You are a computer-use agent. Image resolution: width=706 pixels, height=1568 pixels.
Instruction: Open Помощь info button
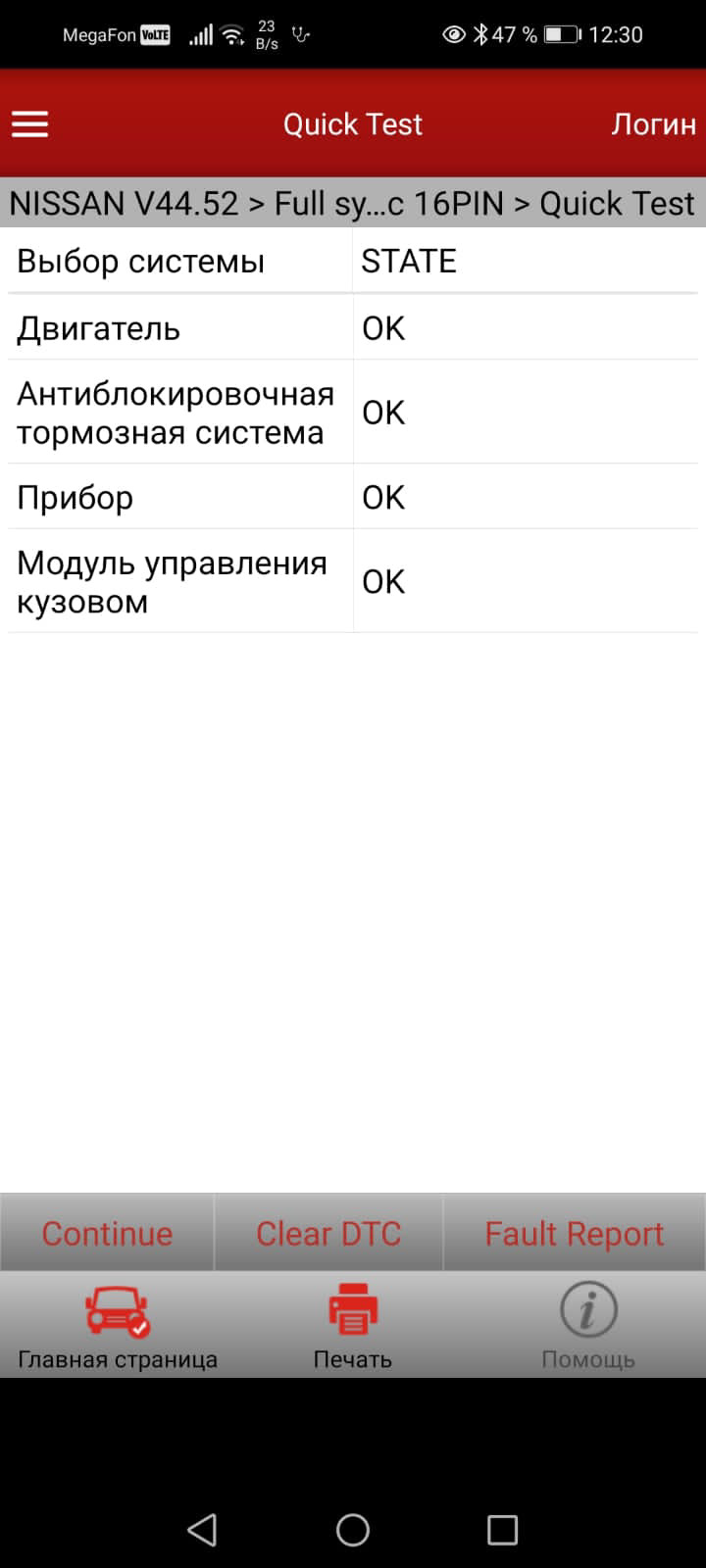(x=588, y=1325)
